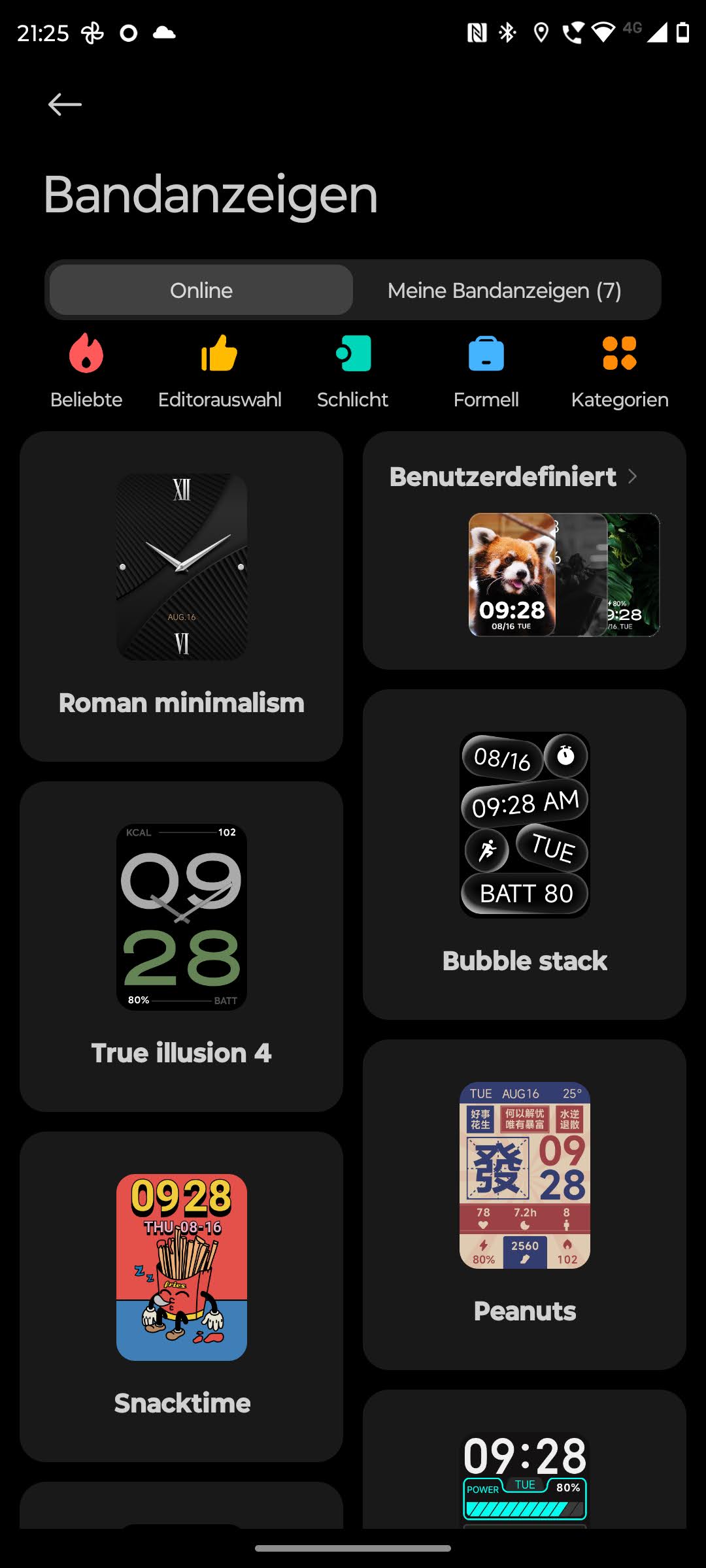This screenshot has height=1568, width=706.
Task: Go back using the arrow icon
Action: (65, 105)
